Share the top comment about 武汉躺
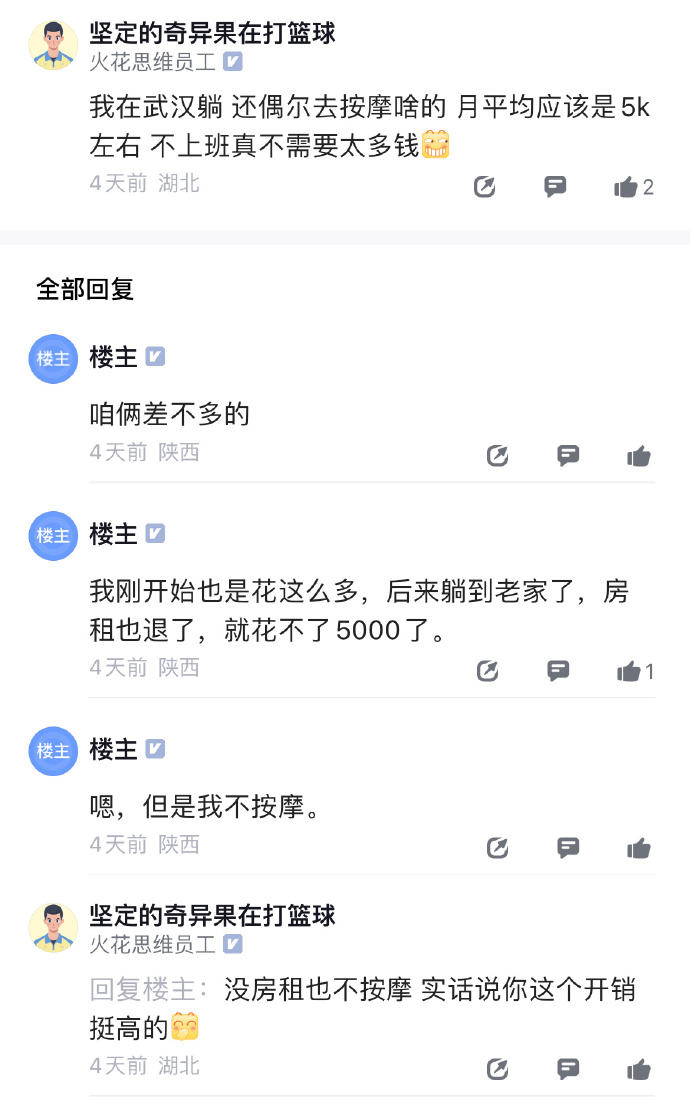Viewport: 690px width, 1105px height. click(485, 187)
